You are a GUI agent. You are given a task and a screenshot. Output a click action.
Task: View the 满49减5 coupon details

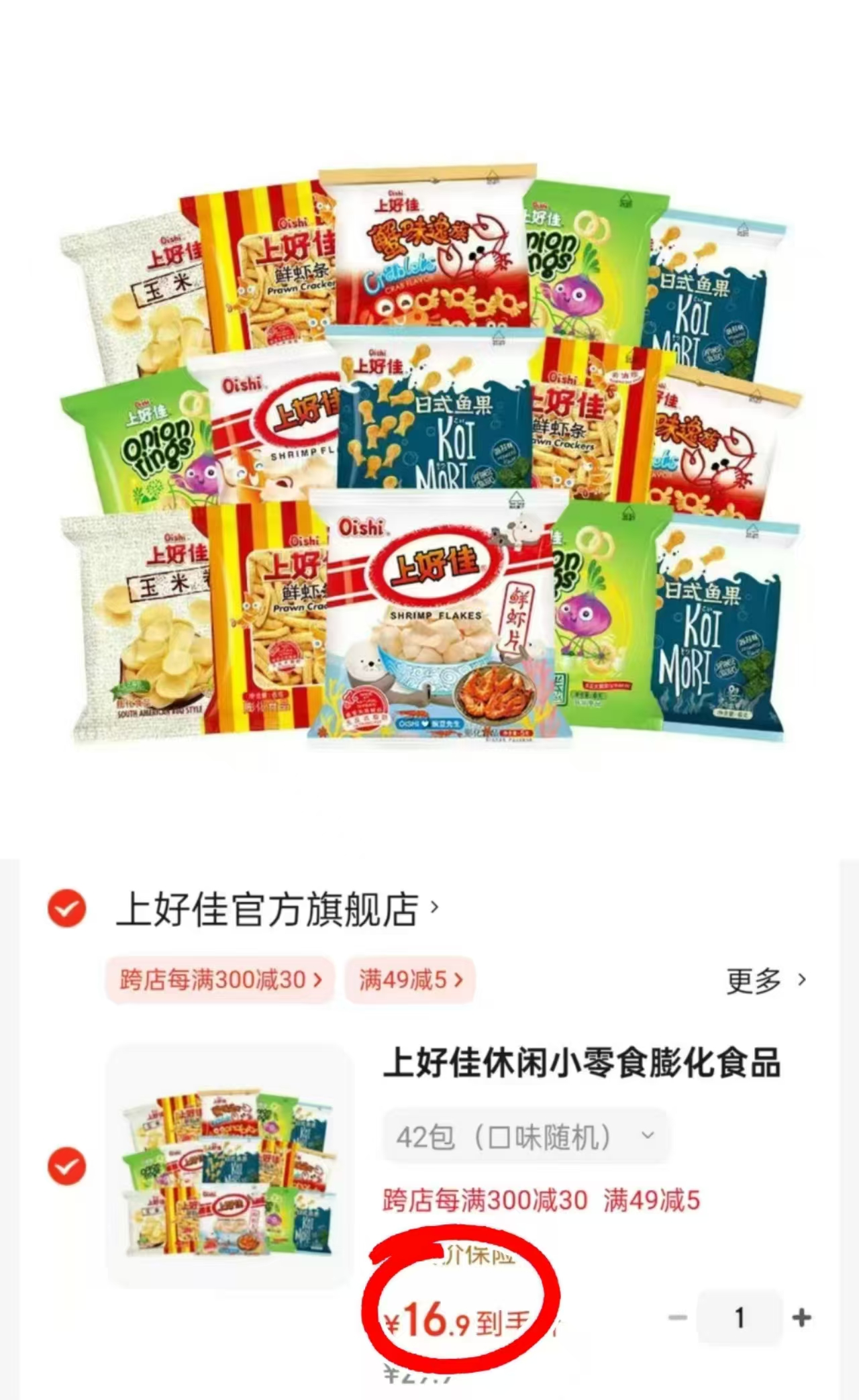(x=410, y=981)
